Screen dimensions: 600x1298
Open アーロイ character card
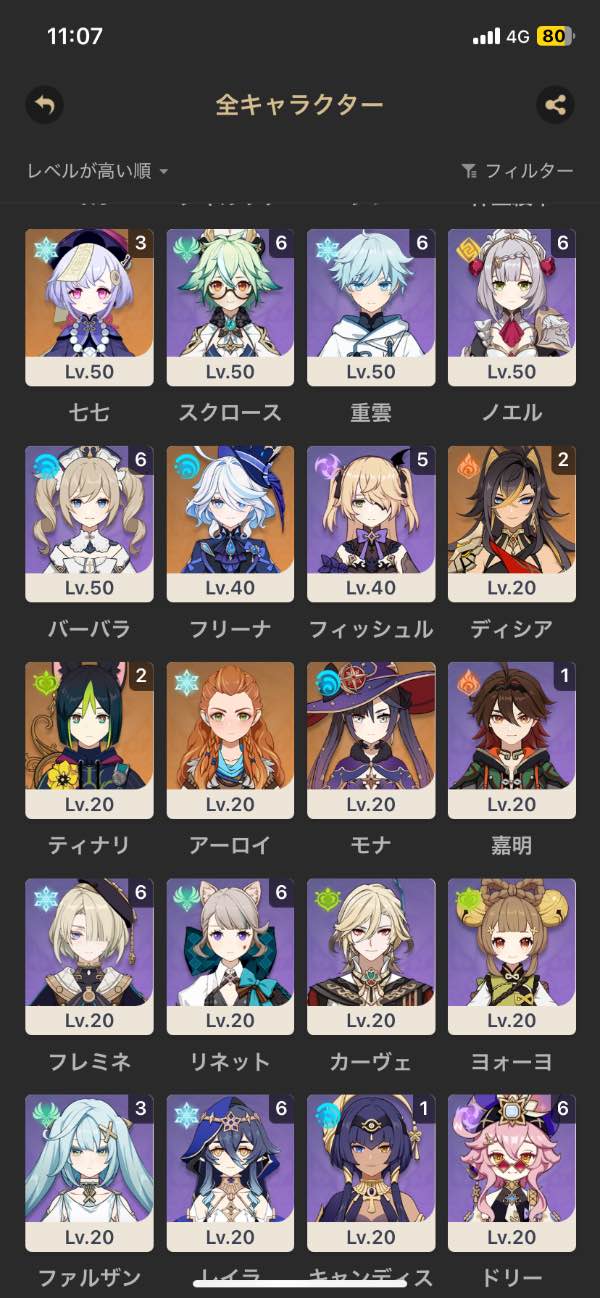(230, 740)
